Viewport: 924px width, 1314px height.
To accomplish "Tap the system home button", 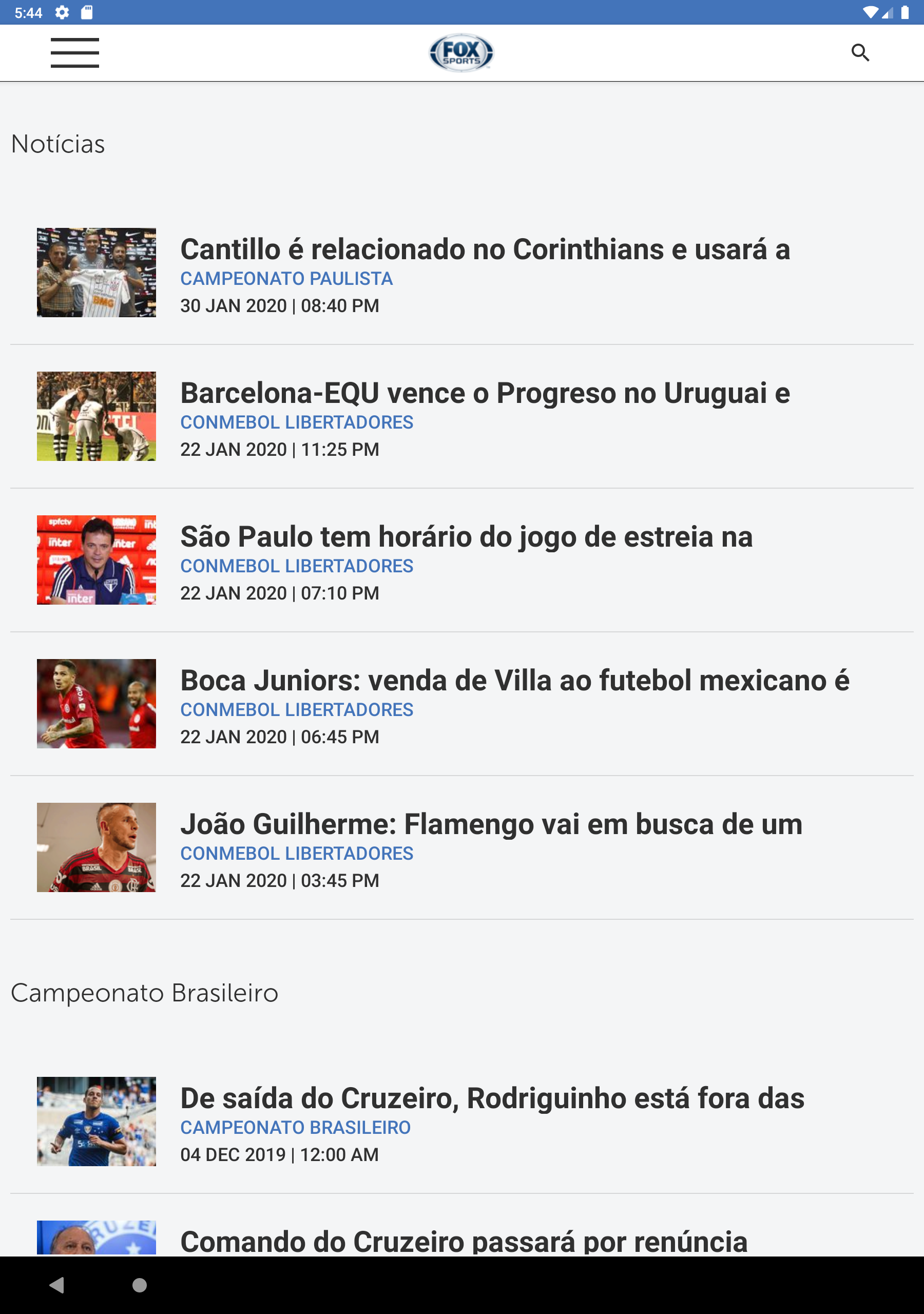I will click(139, 1285).
